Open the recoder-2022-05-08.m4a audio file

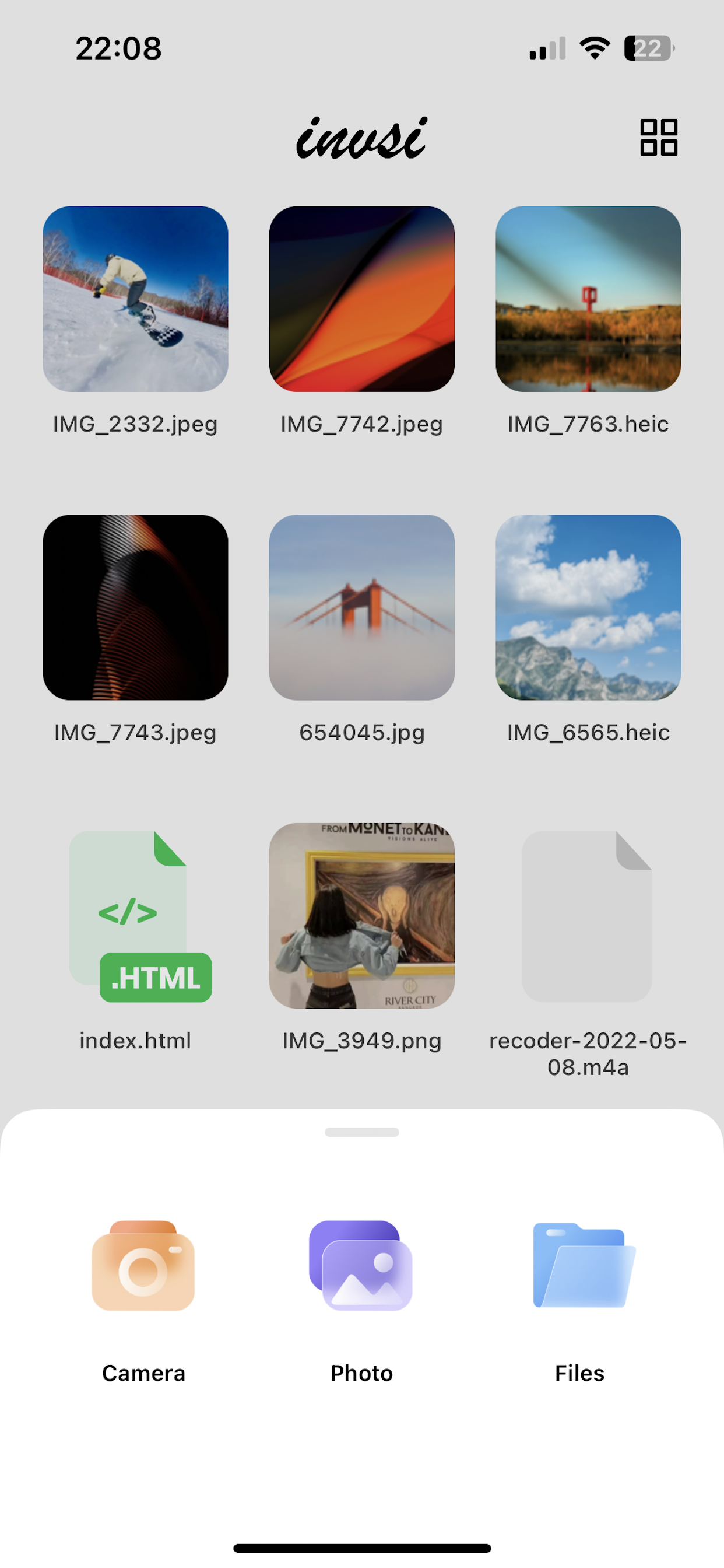pos(588,916)
